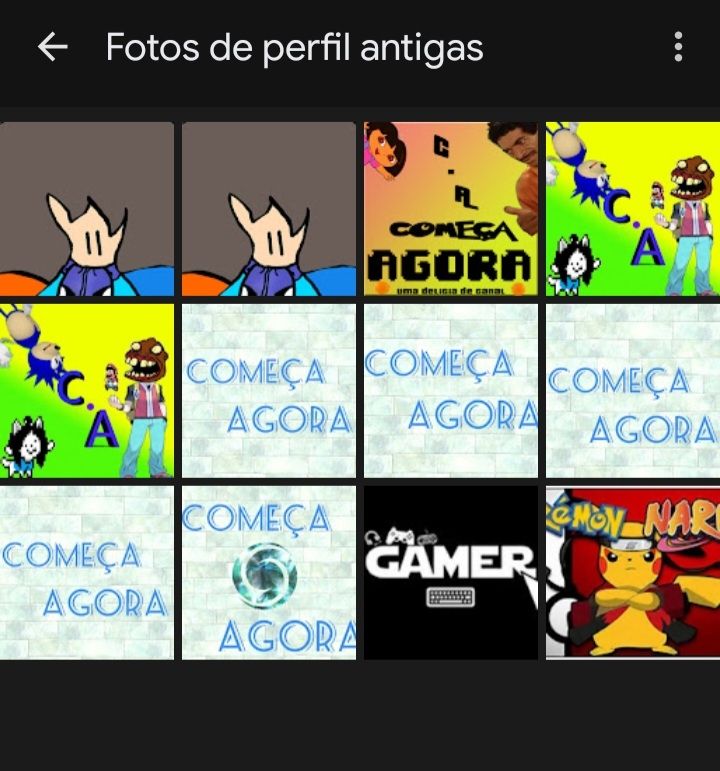Screen dimensions: 720x771
Task: Open the orange Começa Agora photo with Dora
Action: tap(450, 209)
